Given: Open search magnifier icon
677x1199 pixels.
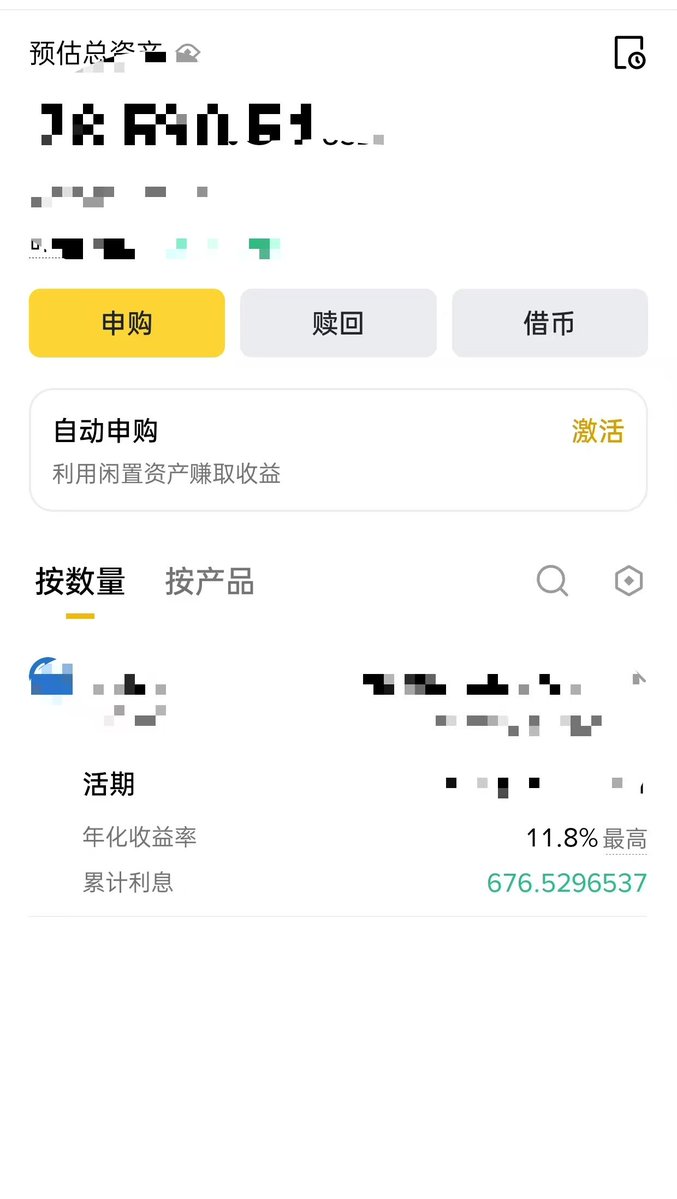Looking at the screenshot, I should click(552, 581).
